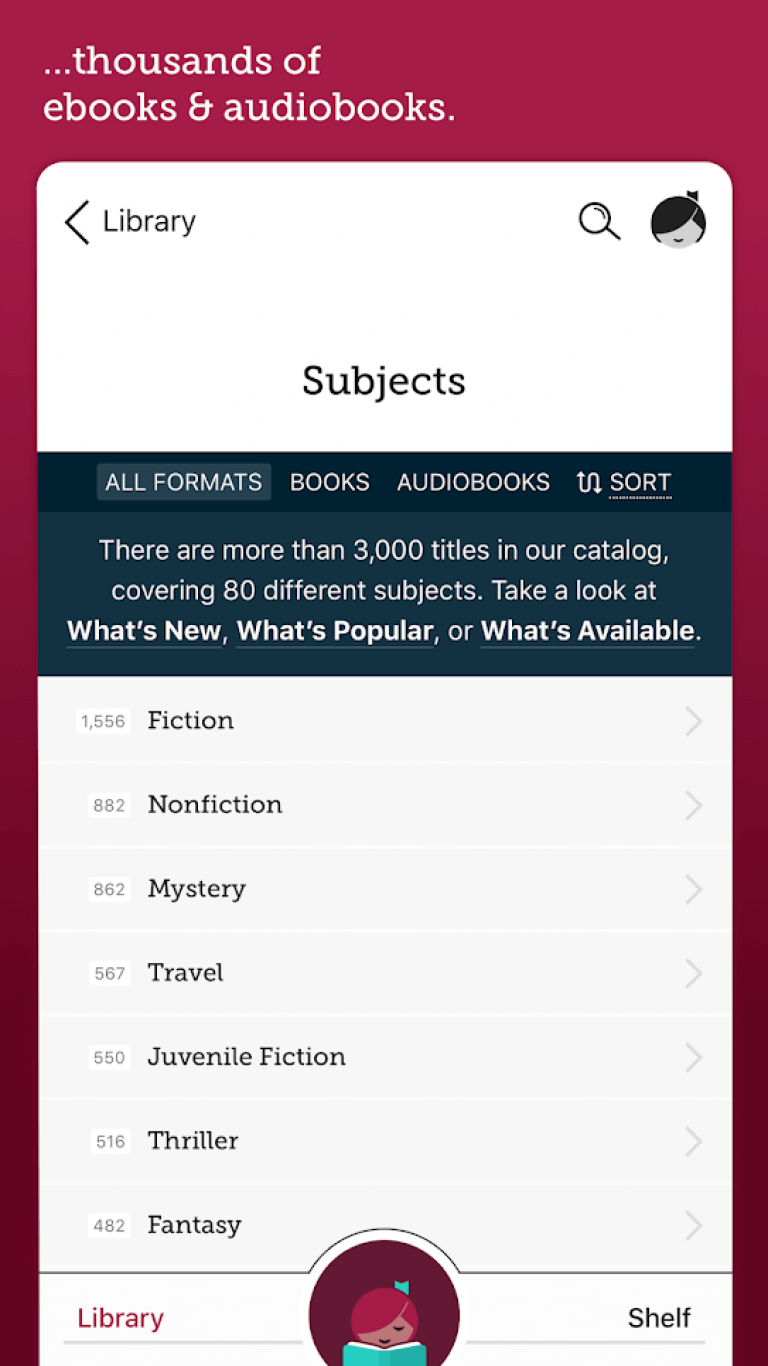Expand the Mystery subject
This screenshot has height=1366, width=768.
[x=695, y=889]
